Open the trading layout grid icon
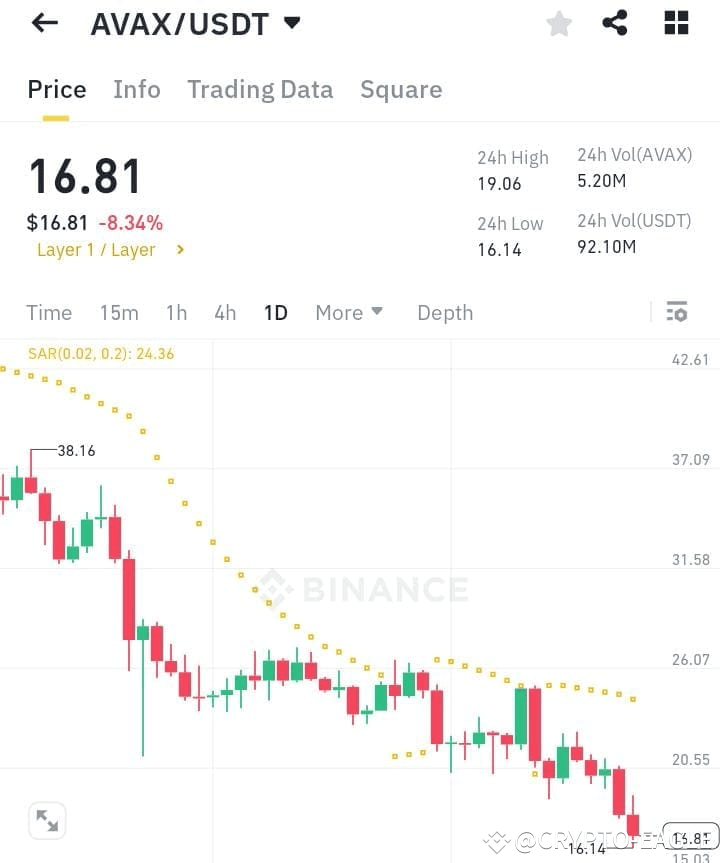The height and width of the screenshot is (863, 720). pos(676,23)
